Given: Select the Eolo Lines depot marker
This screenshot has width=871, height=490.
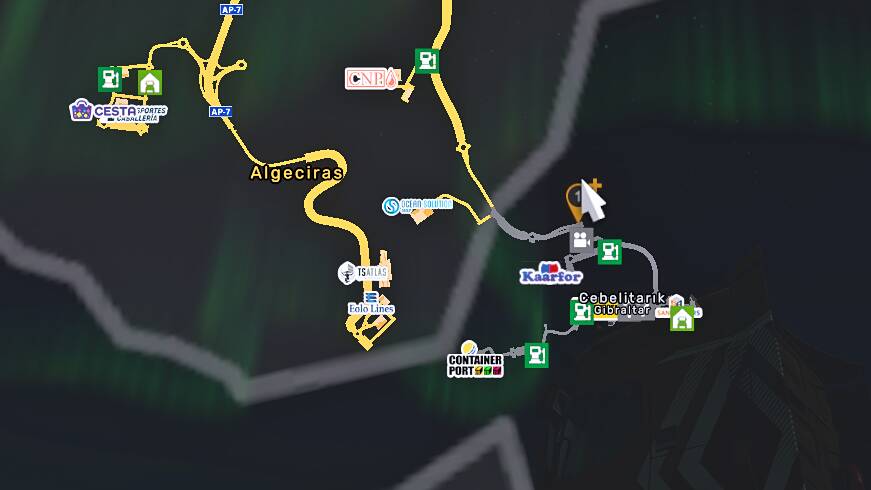Looking at the screenshot, I should (370, 304).
